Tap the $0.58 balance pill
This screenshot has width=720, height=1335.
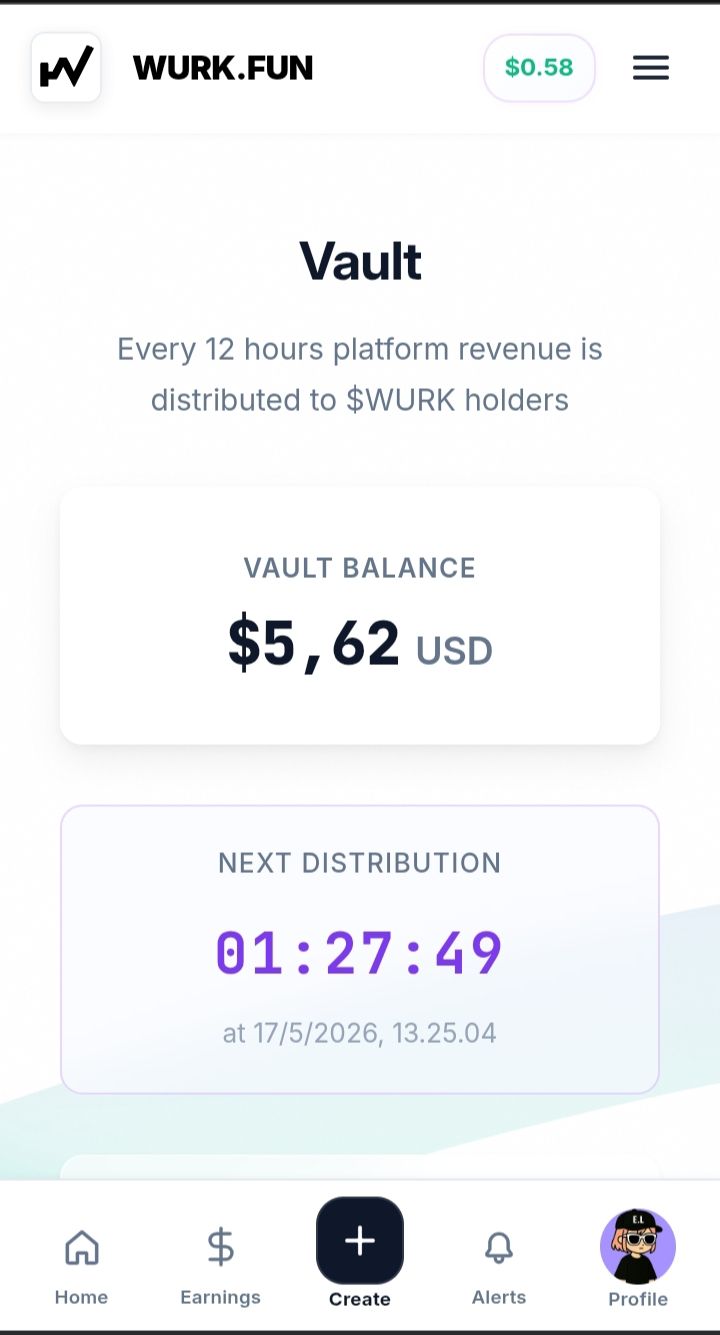click(x=539, y=68)
